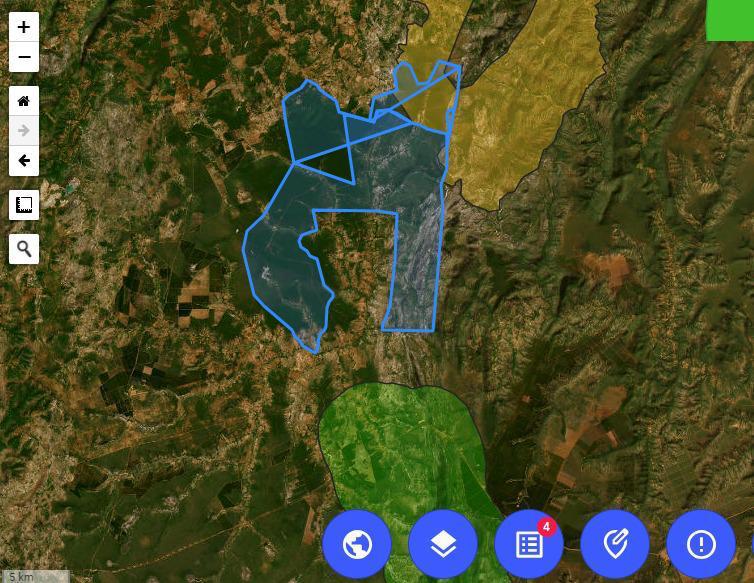754x583 pixels.
Task: Open the draw and edit tool
Action: 615,544
